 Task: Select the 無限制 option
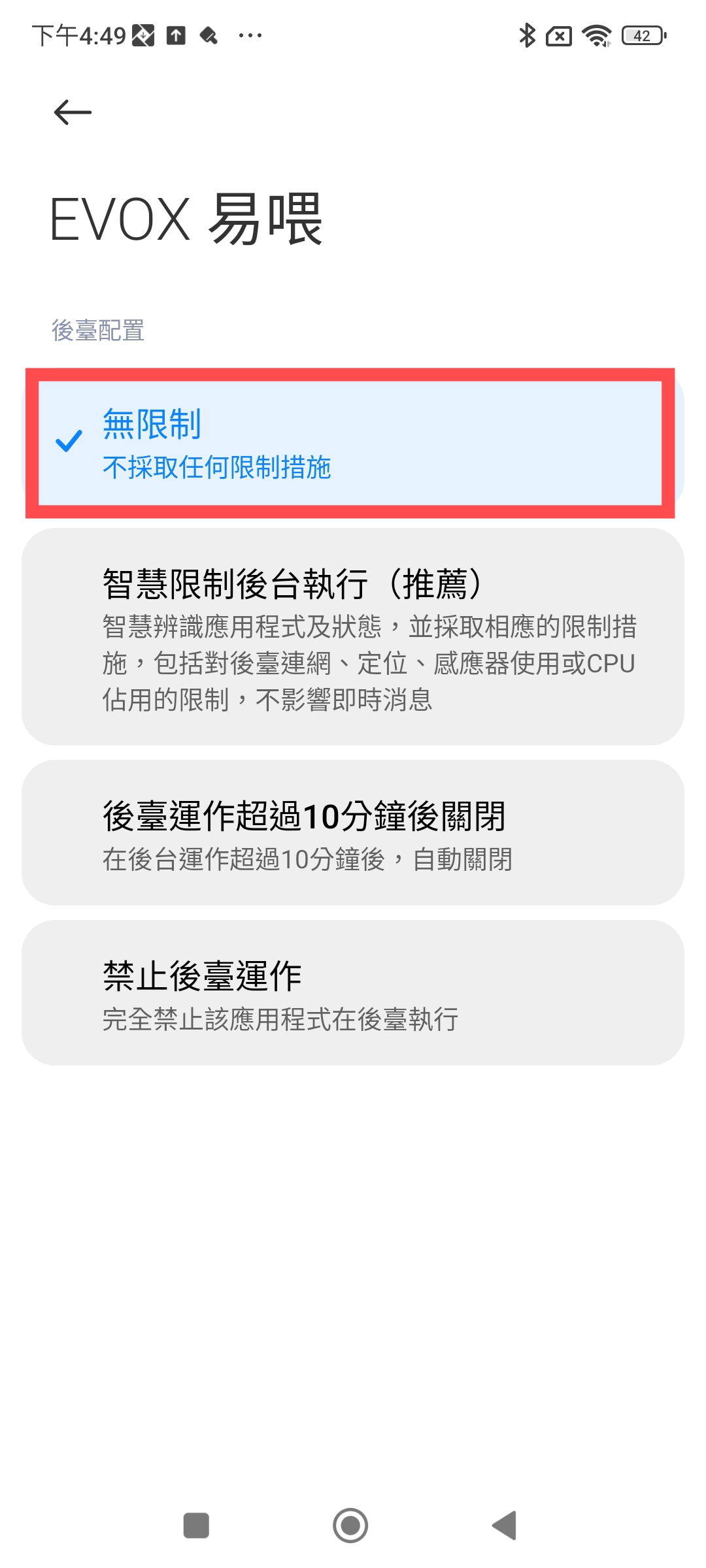[x=352, y=443]
